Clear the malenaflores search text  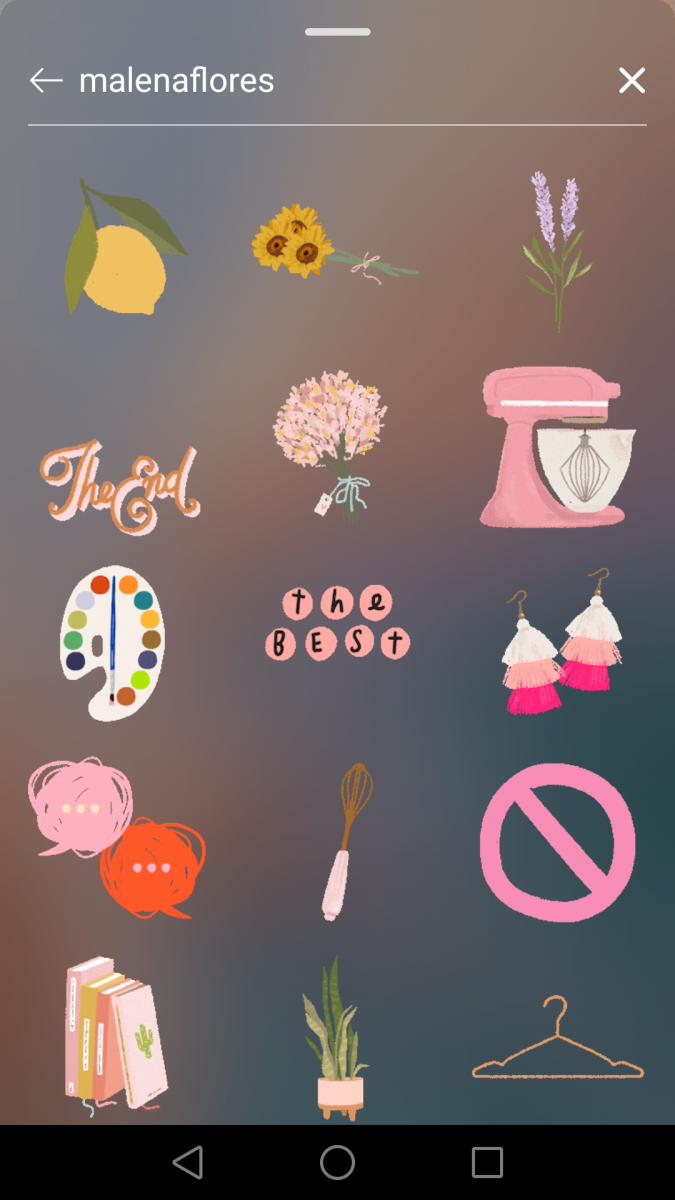click(x=631, y=81)
